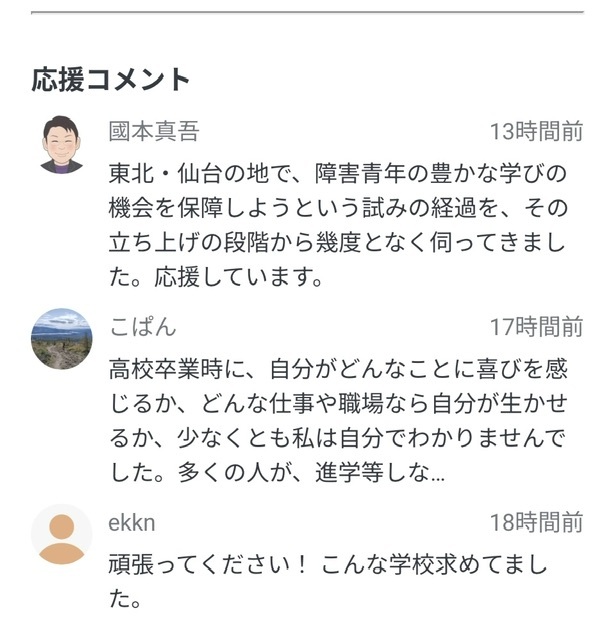
Task: Open こぱん's profile avatar
Action: [x=61, y=339]
